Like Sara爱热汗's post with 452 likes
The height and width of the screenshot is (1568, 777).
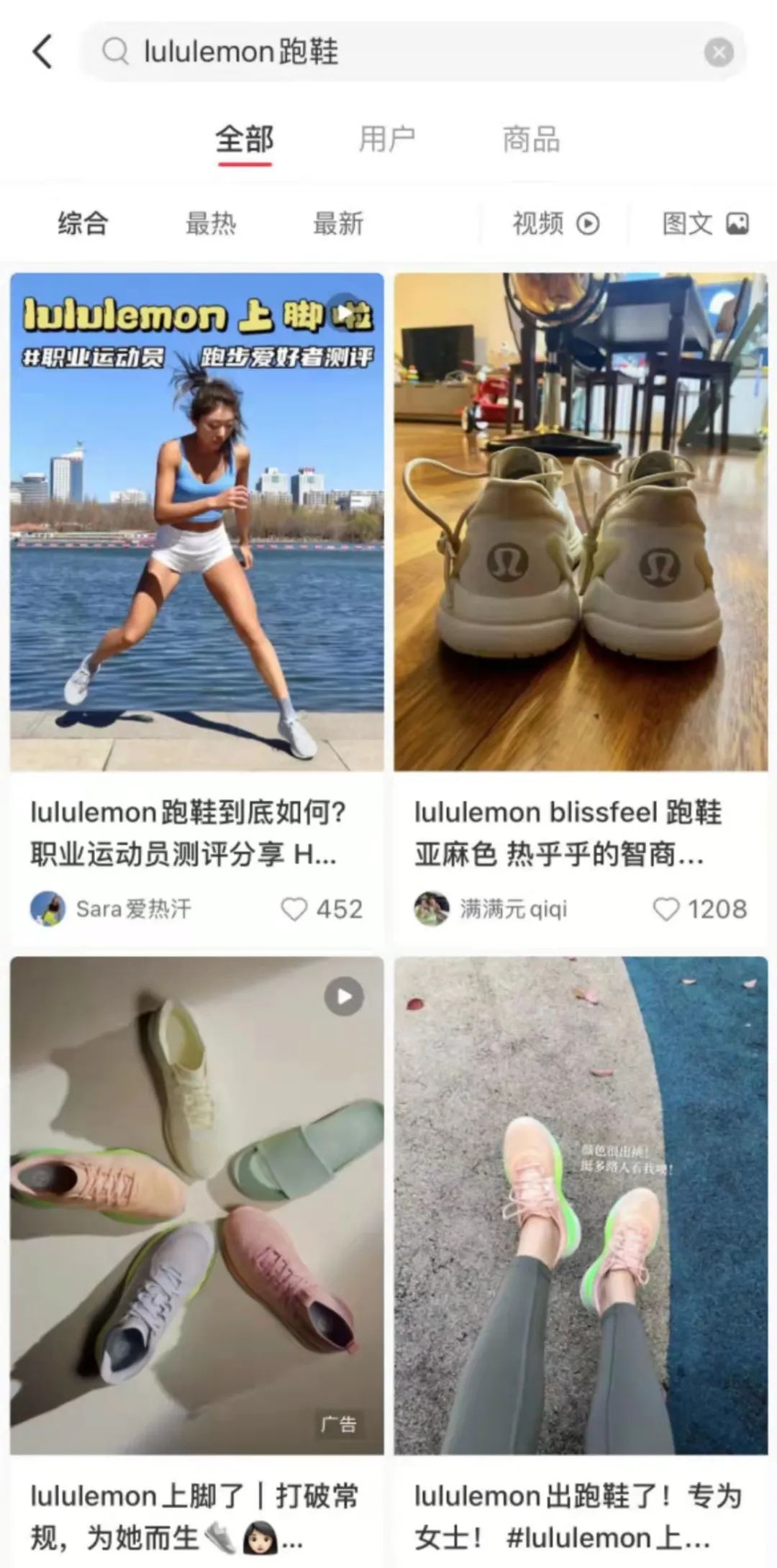[x=294, y=909]
